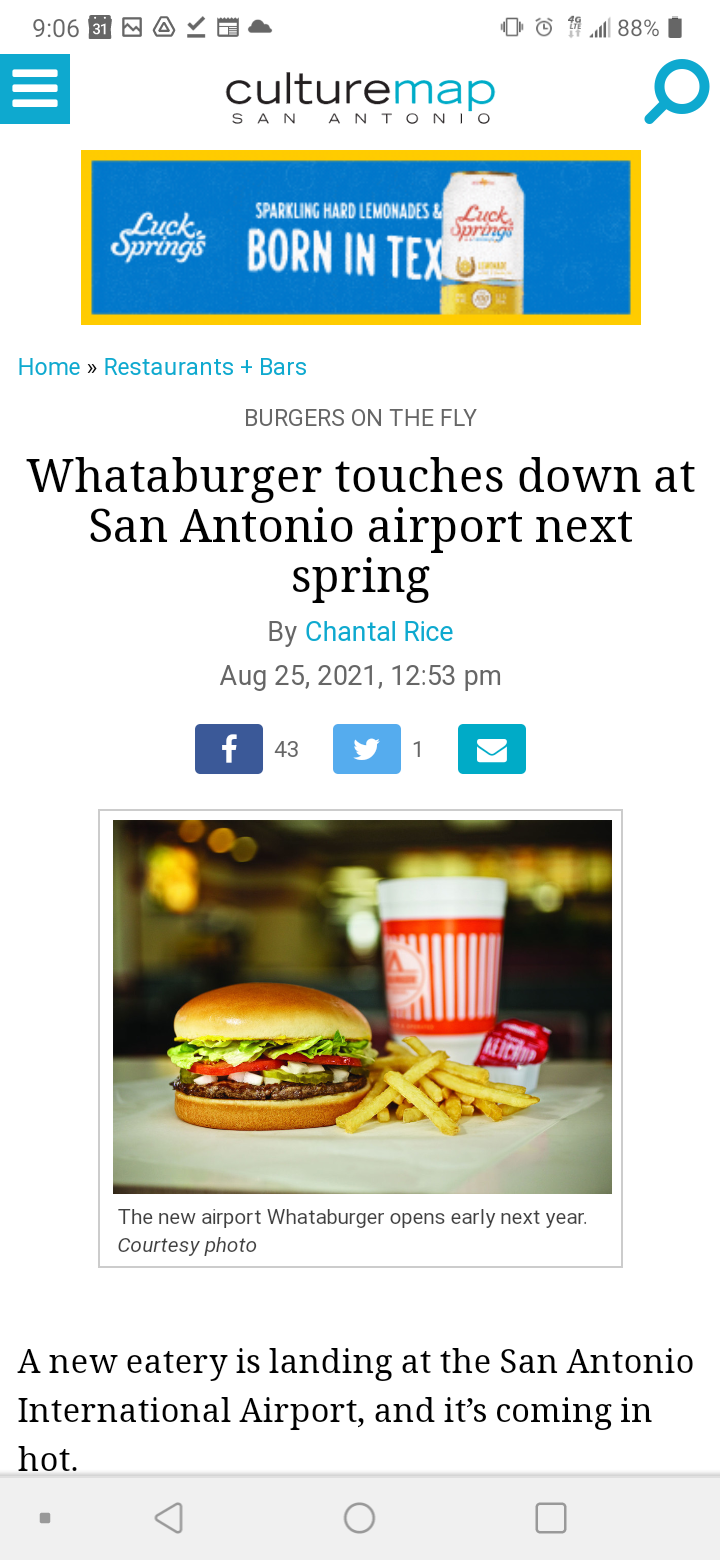Open the search magnifier
This screenshot has width=720, height=1560.
[x=677, y=91]
